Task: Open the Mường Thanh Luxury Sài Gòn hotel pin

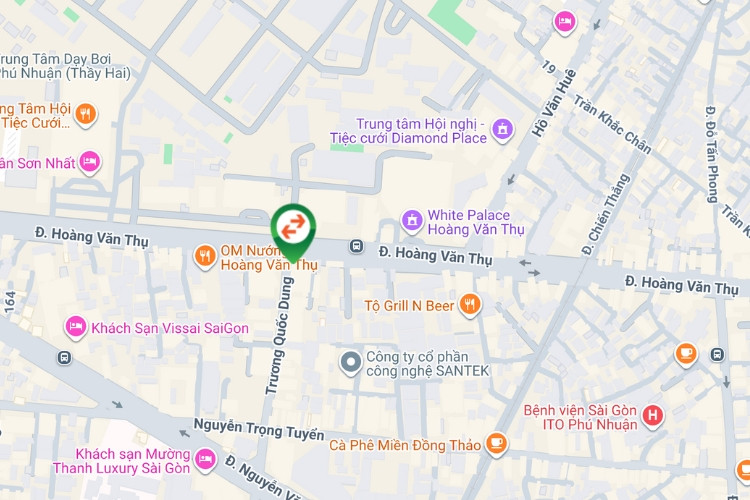Action: coord(206,458)
